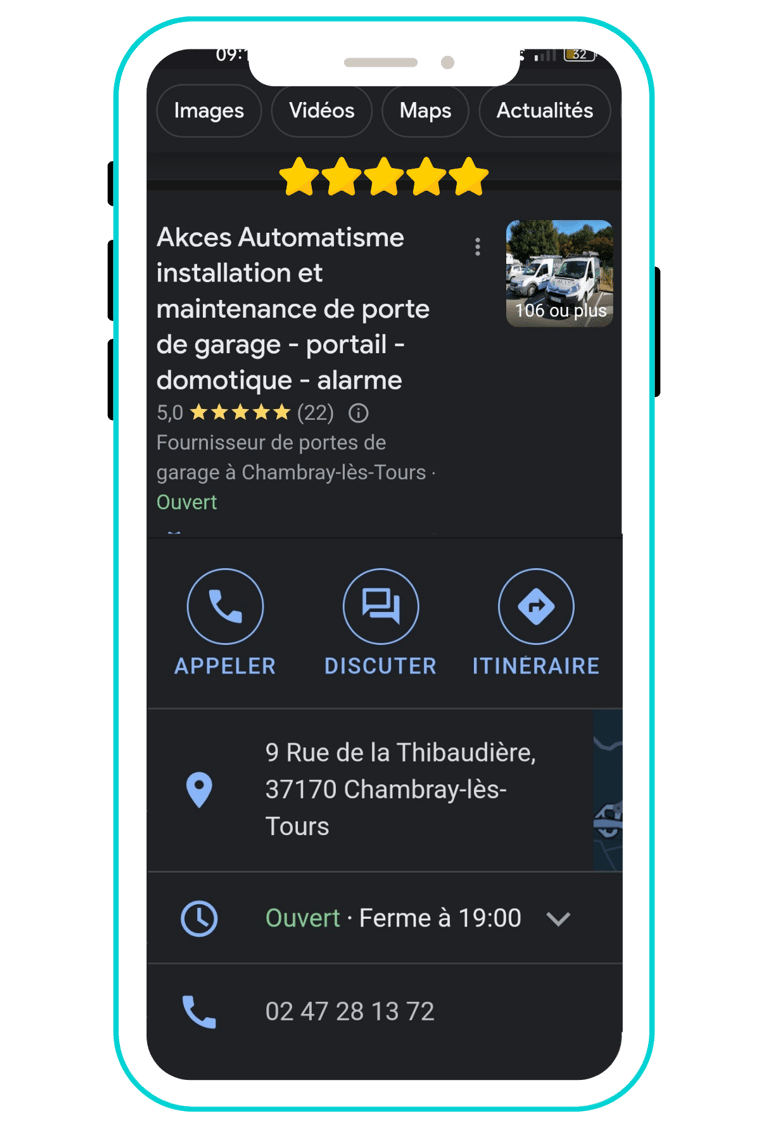
Task: Open the three-dot overflow menu
Action: point(477,245)
